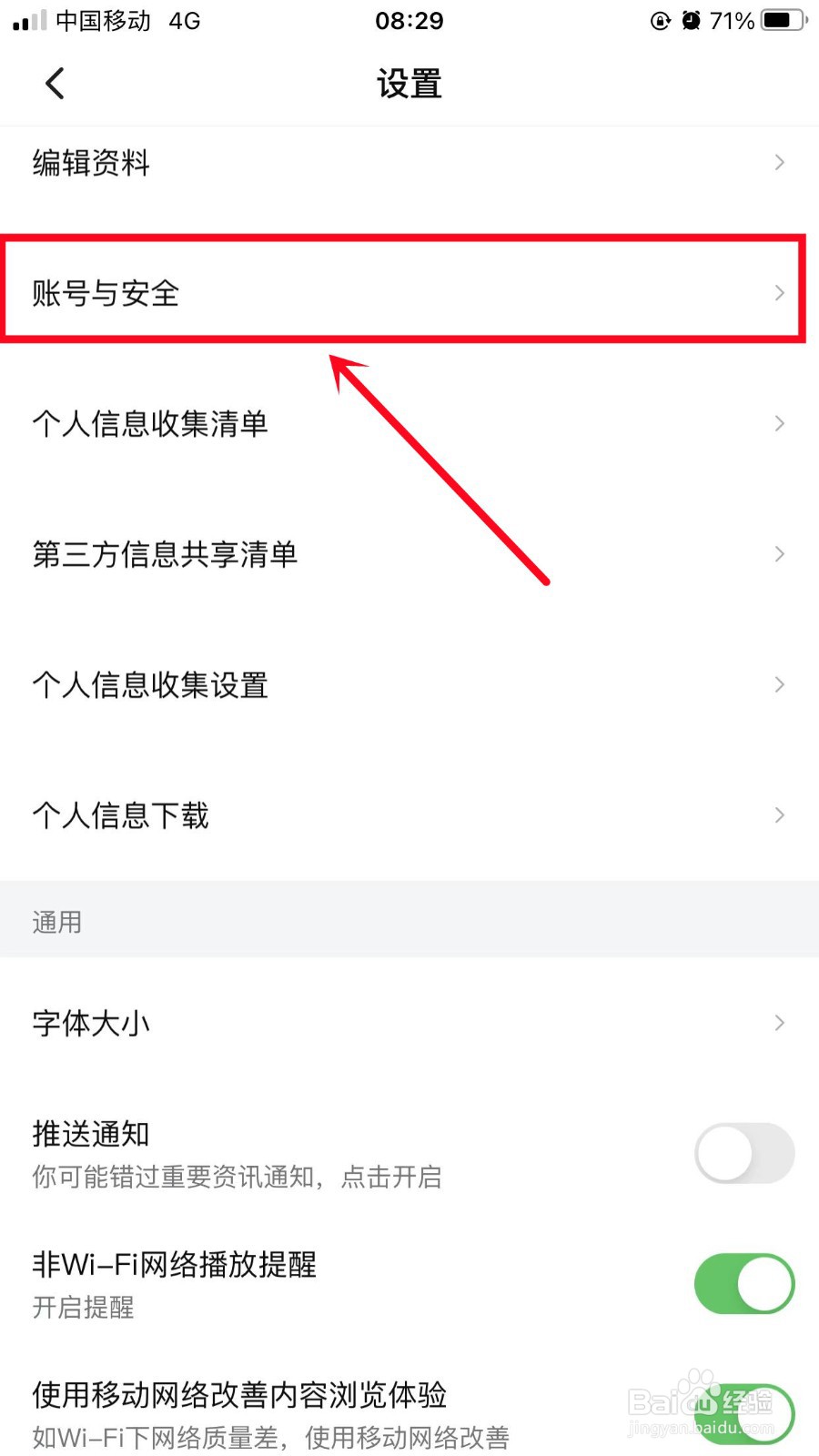
Task: Tap the clock showing 08:29
Action: (x=409, y=21)
